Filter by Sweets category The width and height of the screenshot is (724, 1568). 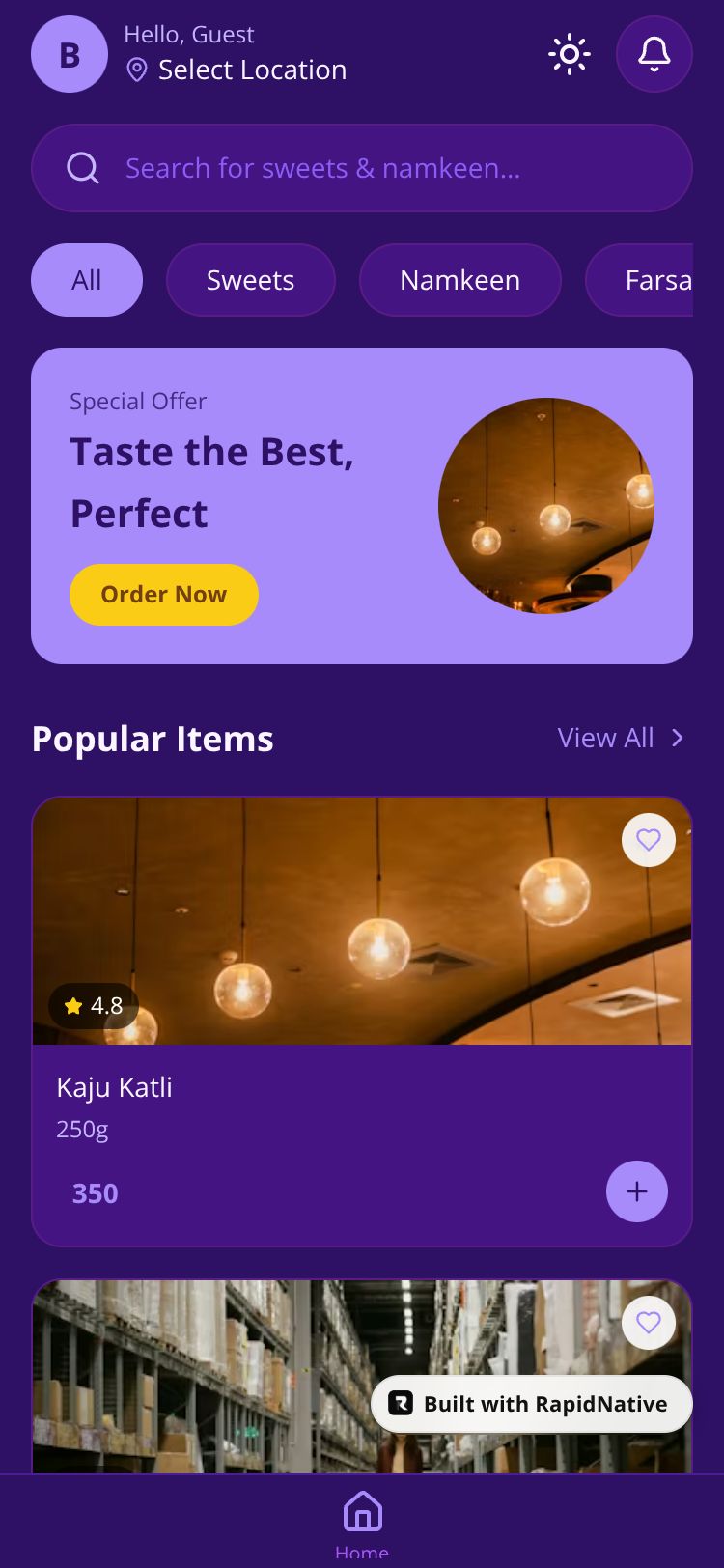point(251,280)
